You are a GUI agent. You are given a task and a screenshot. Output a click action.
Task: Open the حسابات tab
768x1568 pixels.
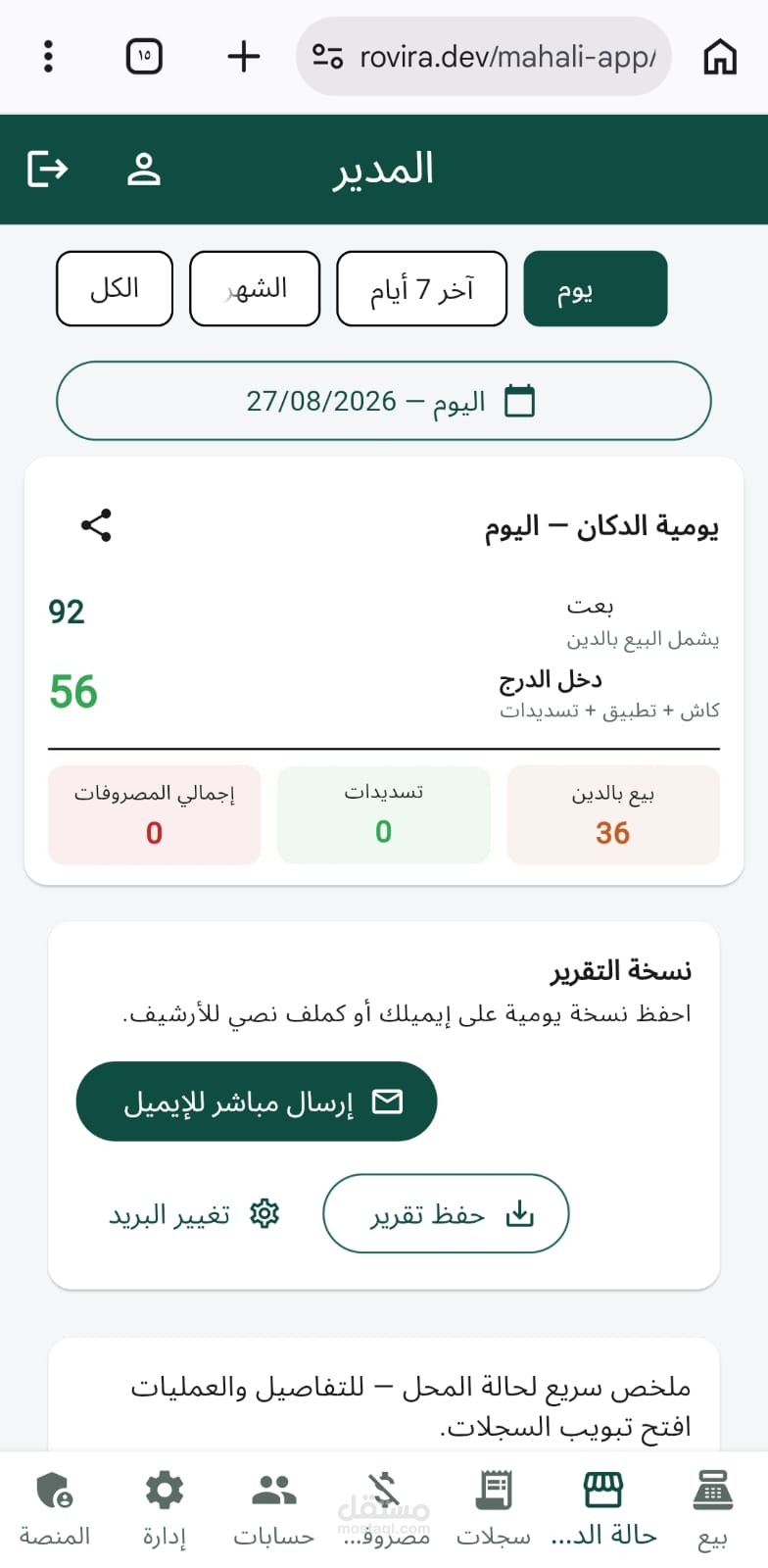click(274, 1509)
